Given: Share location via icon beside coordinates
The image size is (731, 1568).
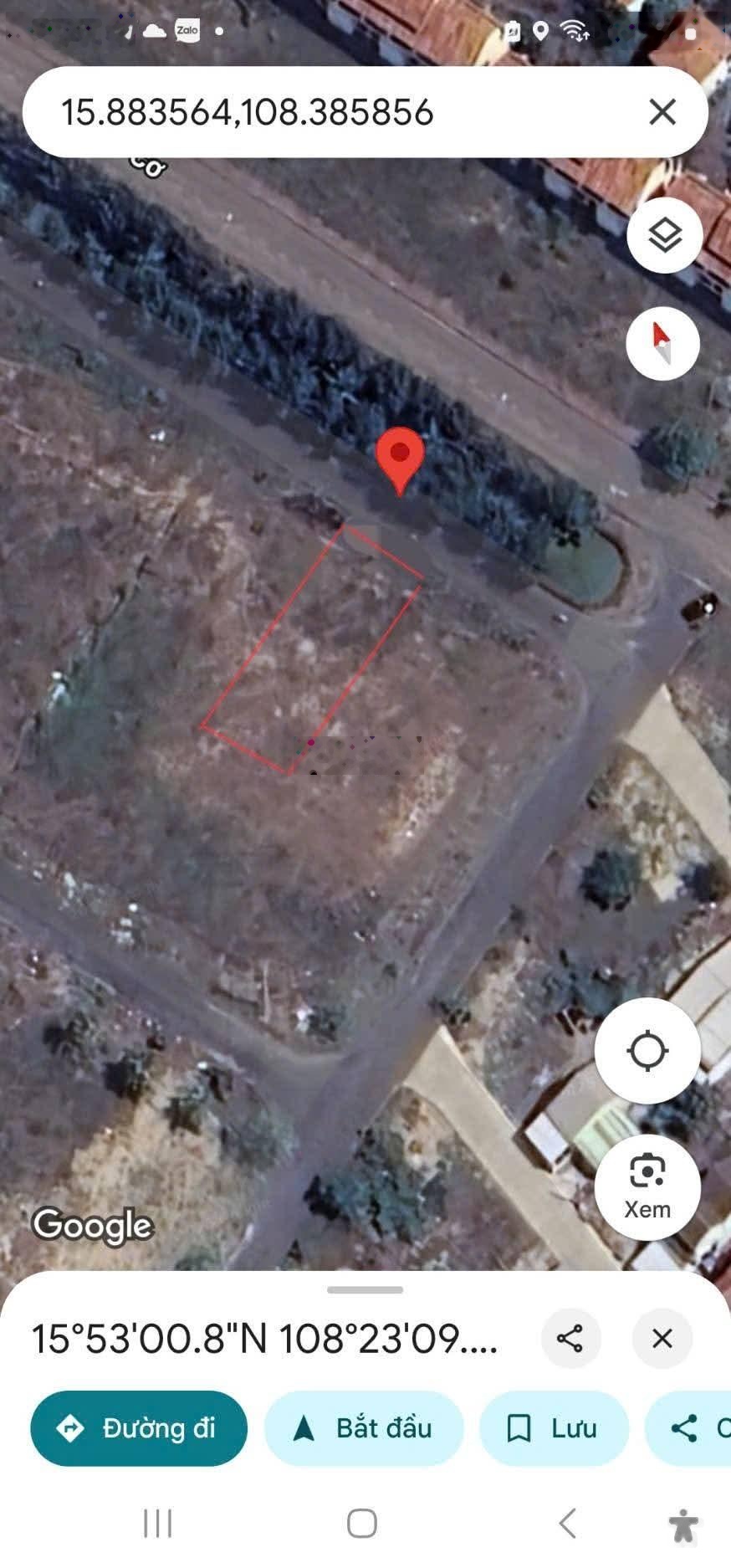Looking at the screenshot, I should pyautogui.click(x=570, y=1338).
